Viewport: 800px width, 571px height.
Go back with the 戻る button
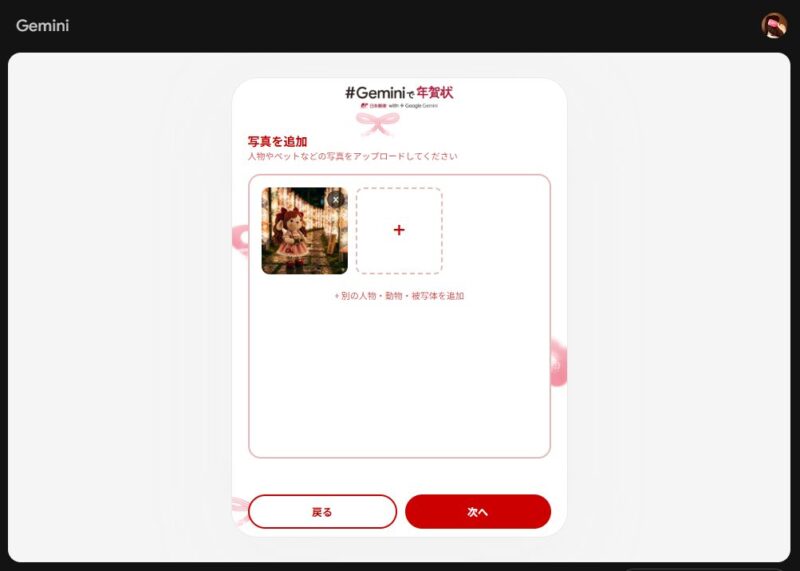pyautogui.click(x=322, y=511)
